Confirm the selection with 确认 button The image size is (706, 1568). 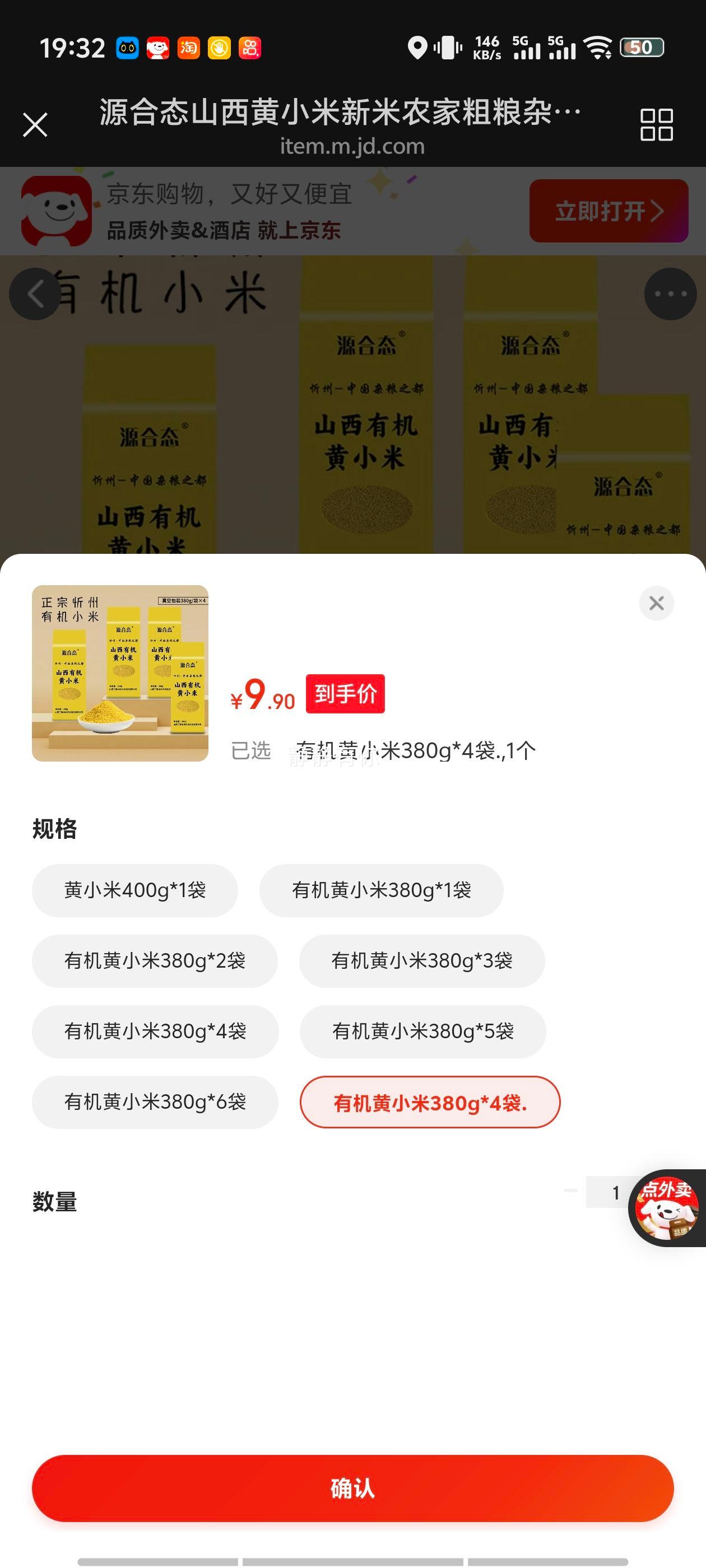[352, 1489]
